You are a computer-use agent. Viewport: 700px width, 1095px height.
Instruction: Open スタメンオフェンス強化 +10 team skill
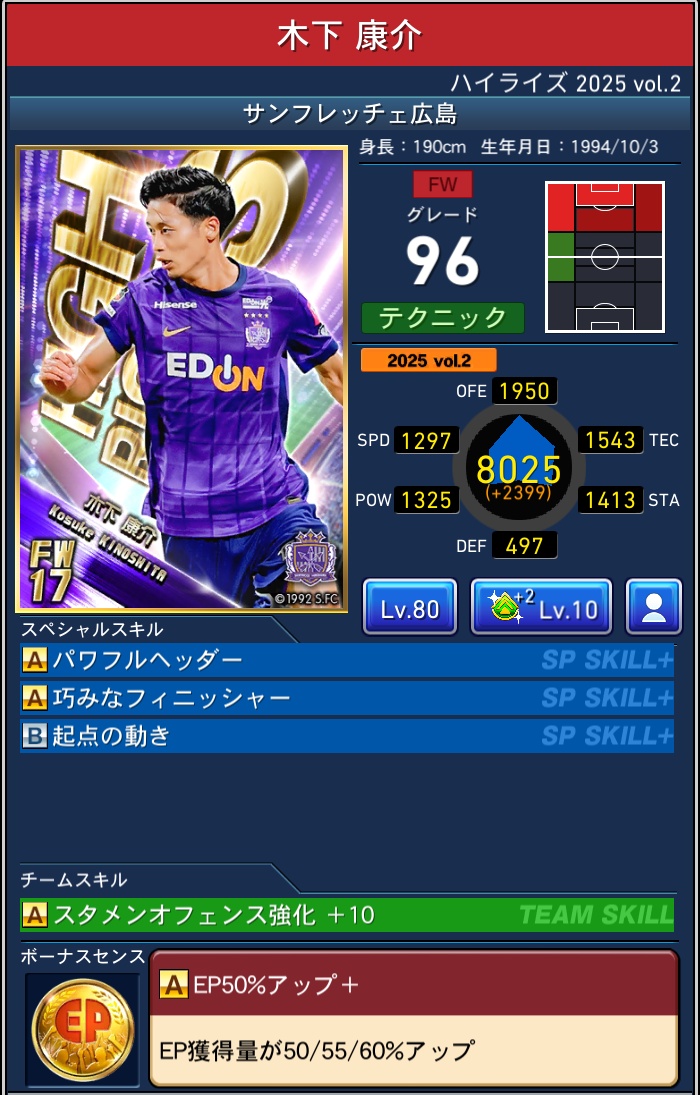point(346,914)
